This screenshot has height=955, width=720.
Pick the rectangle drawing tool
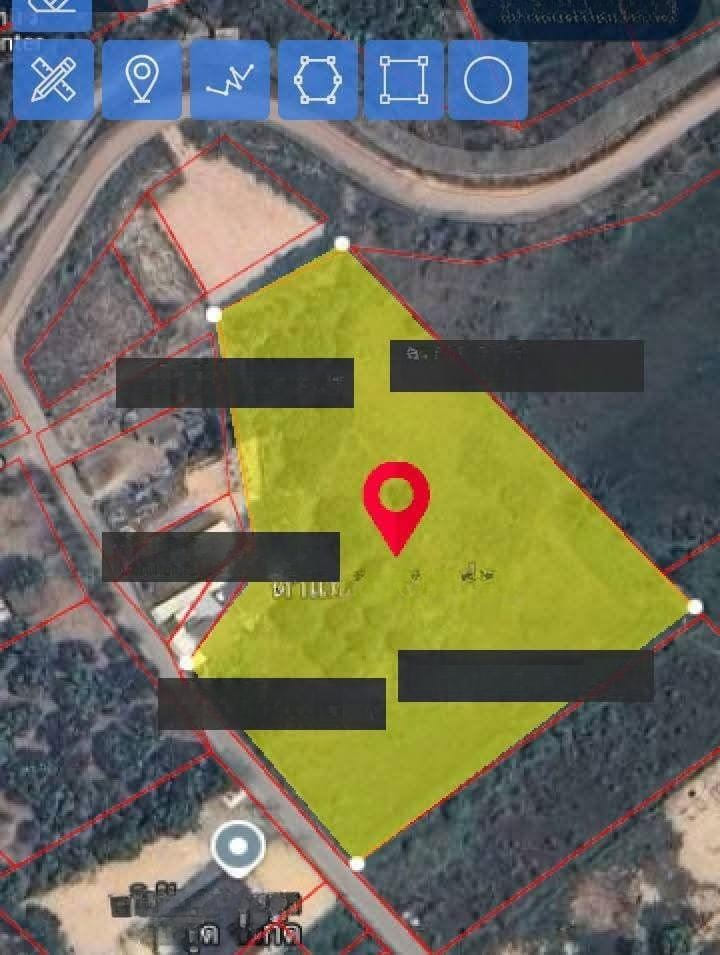[x=404, y=80]
